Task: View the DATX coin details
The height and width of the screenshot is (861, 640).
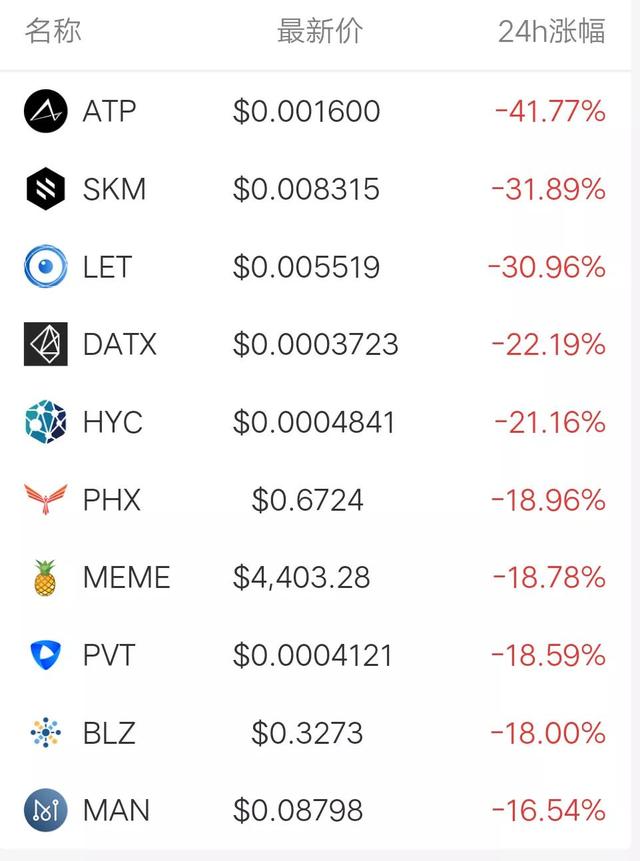Action: (x=120, y=345)
